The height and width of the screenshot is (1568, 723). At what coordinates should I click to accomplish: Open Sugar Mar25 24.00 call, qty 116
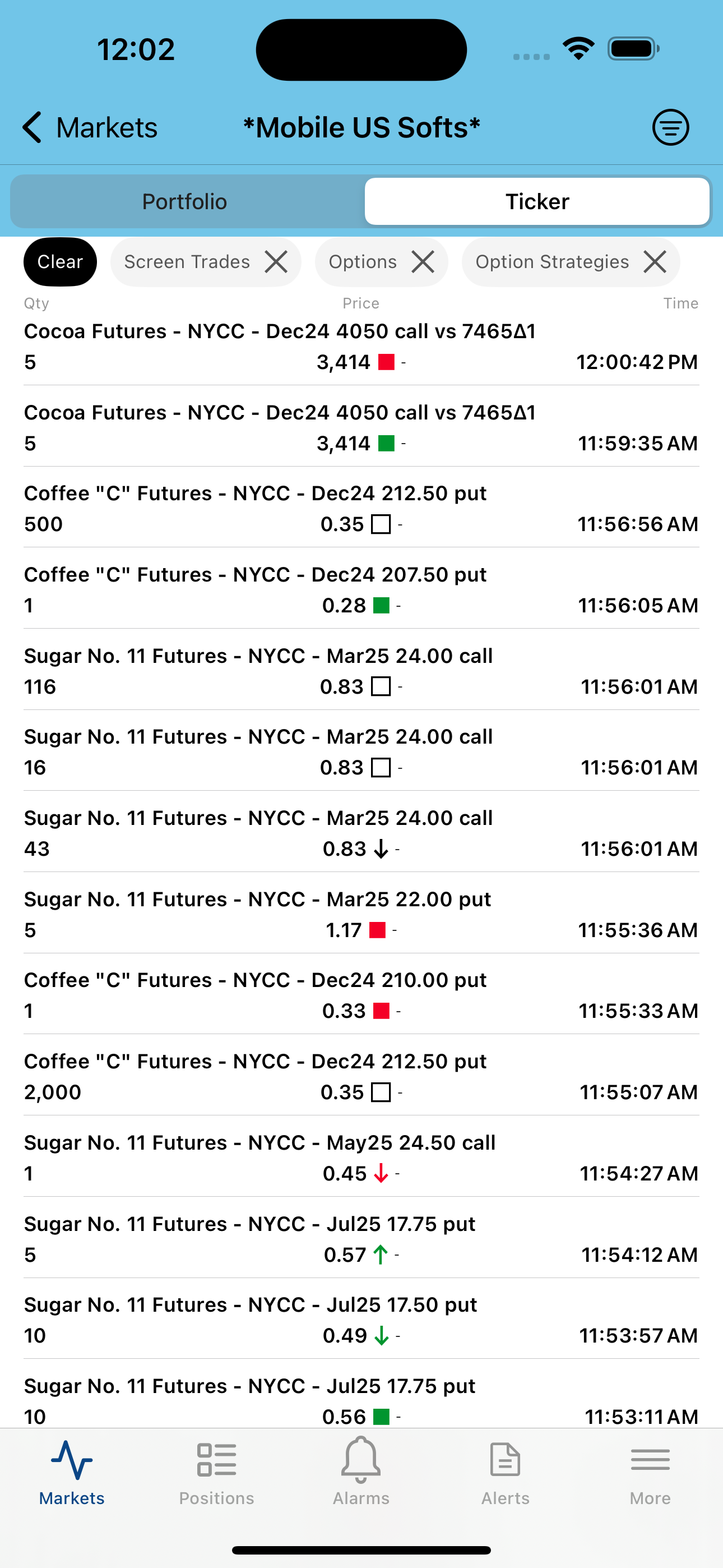[x=361, y=671]
